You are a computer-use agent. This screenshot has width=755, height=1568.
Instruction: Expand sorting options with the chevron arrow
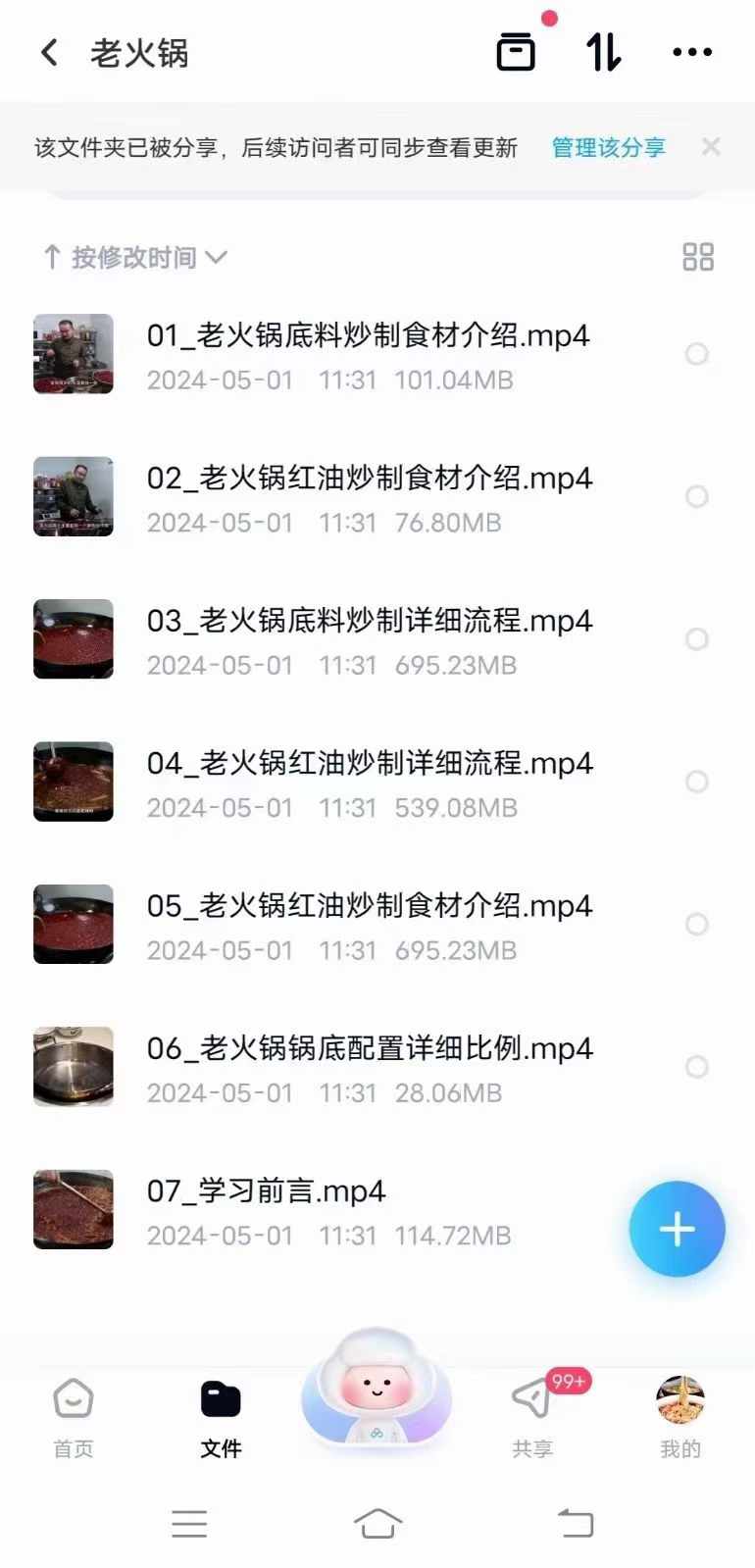(218, 259)
